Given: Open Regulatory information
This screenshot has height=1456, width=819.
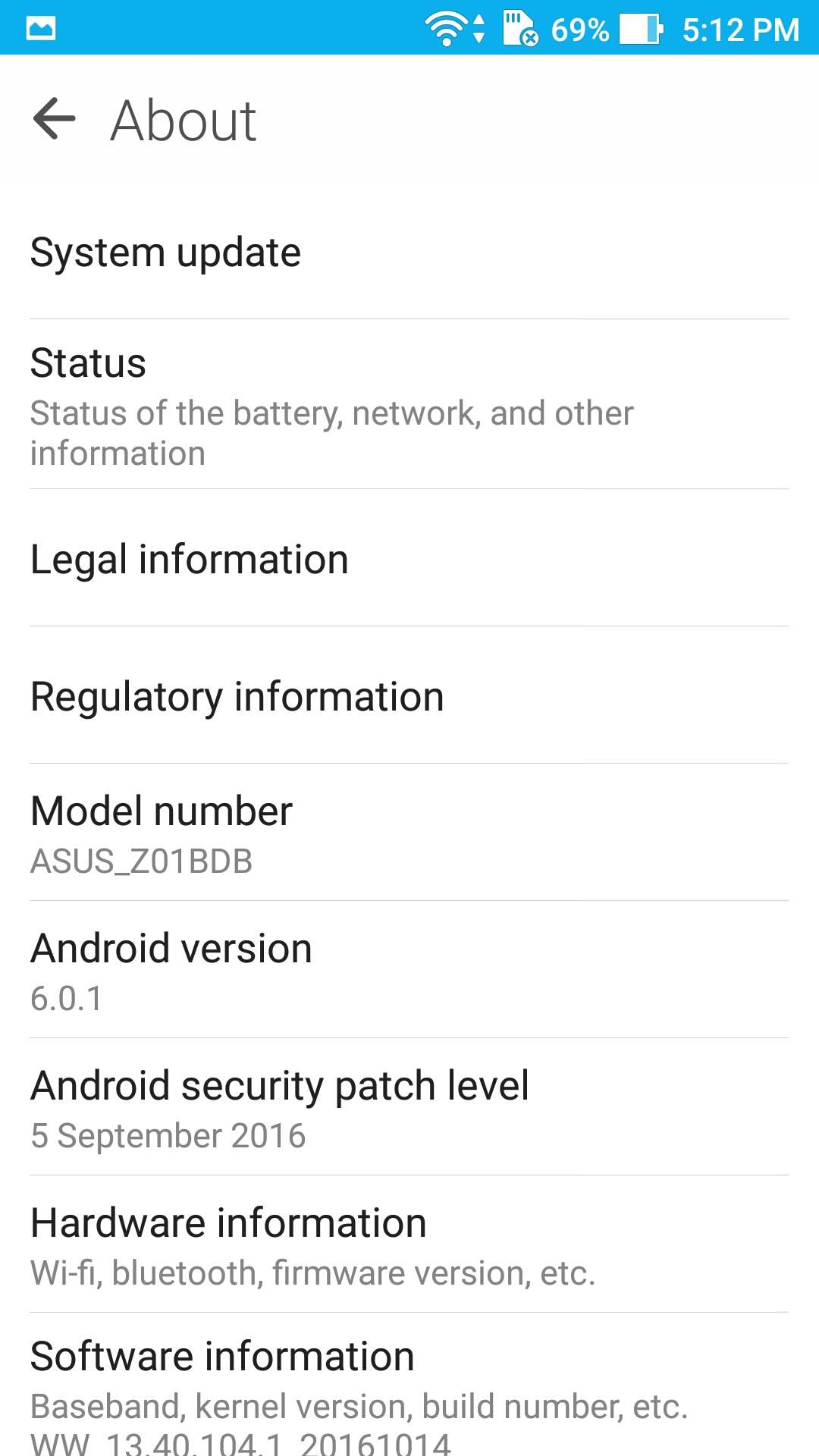Looking at the screenshot, I should (409, 695).
